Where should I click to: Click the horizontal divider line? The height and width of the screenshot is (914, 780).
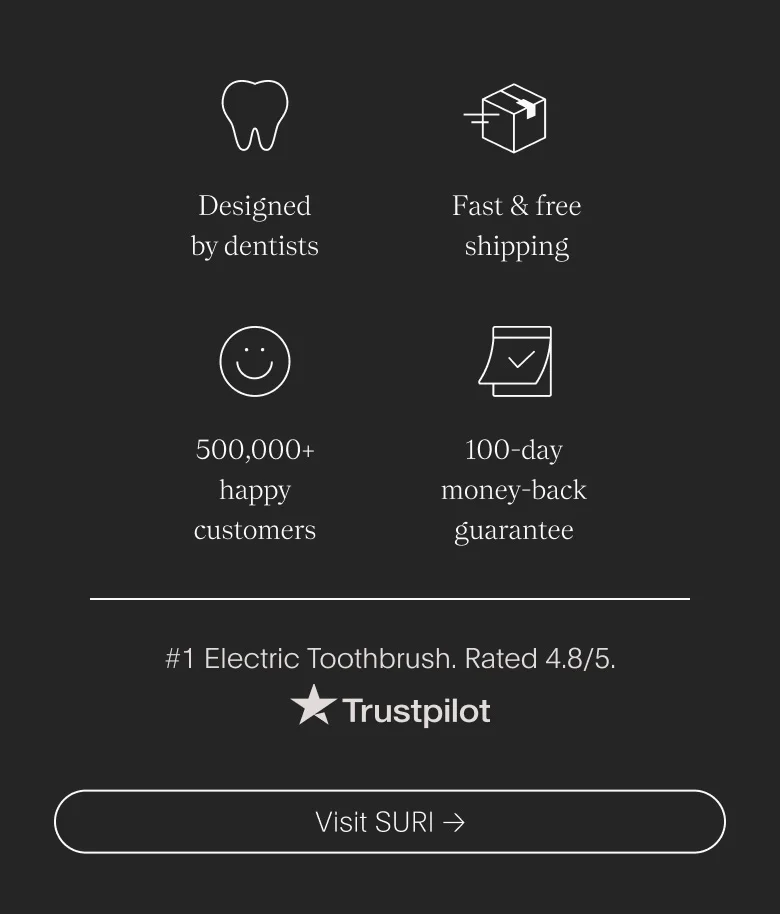coord(390,600)
